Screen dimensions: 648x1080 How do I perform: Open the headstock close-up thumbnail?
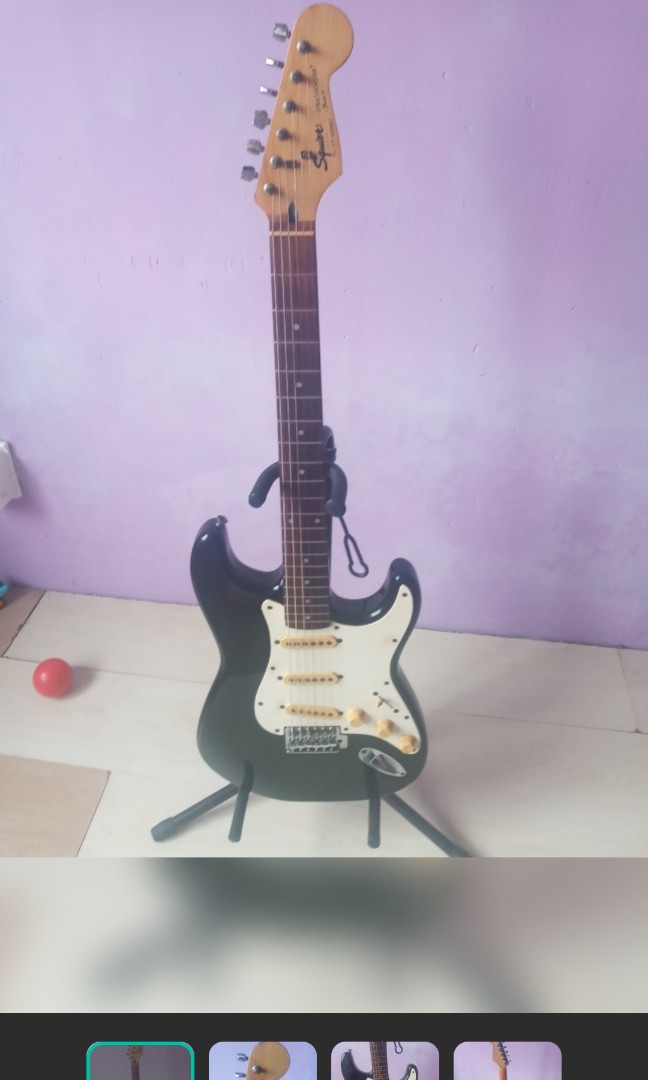(263, 1062)
